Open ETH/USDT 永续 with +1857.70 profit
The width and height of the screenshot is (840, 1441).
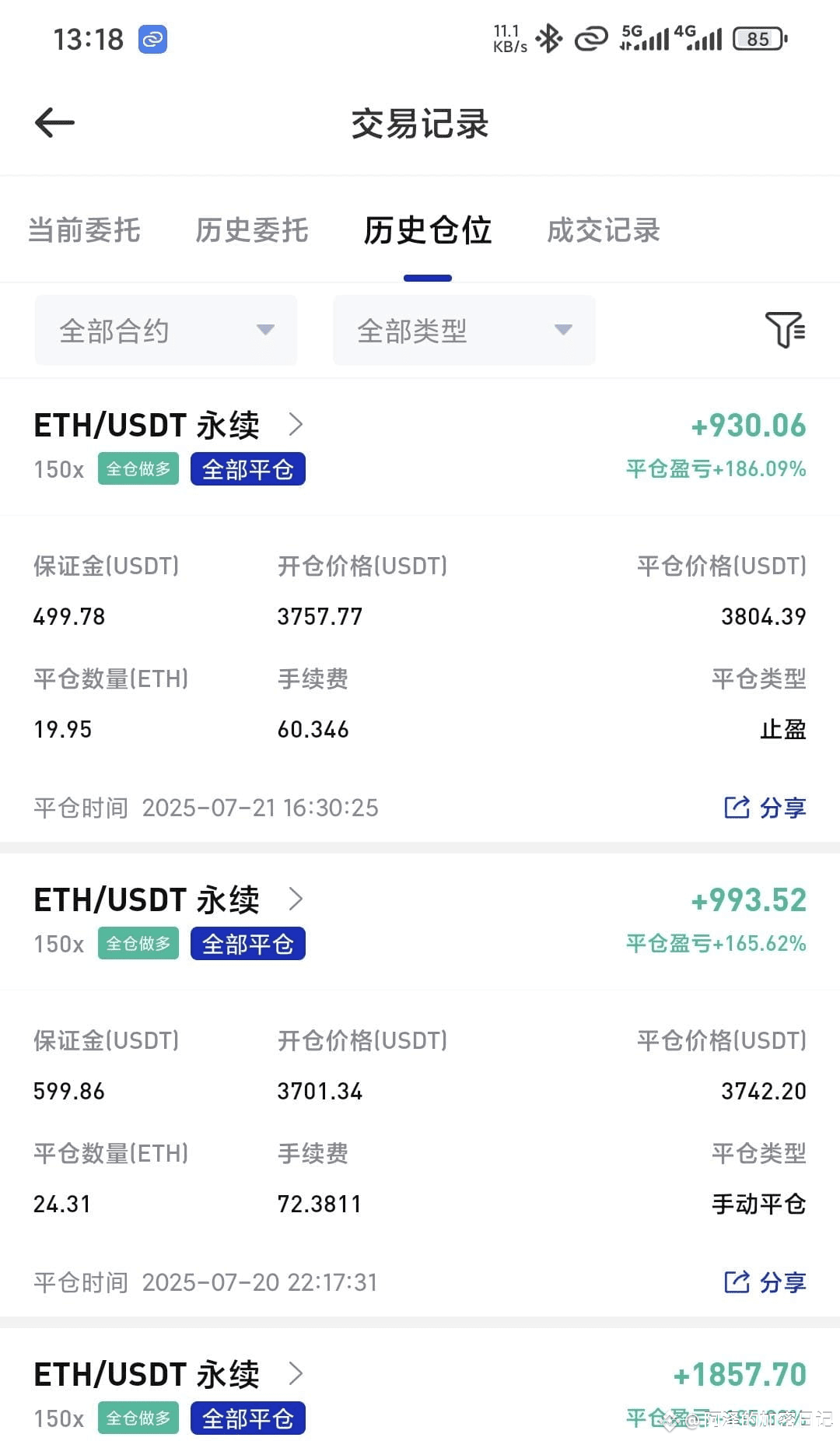169,1374
